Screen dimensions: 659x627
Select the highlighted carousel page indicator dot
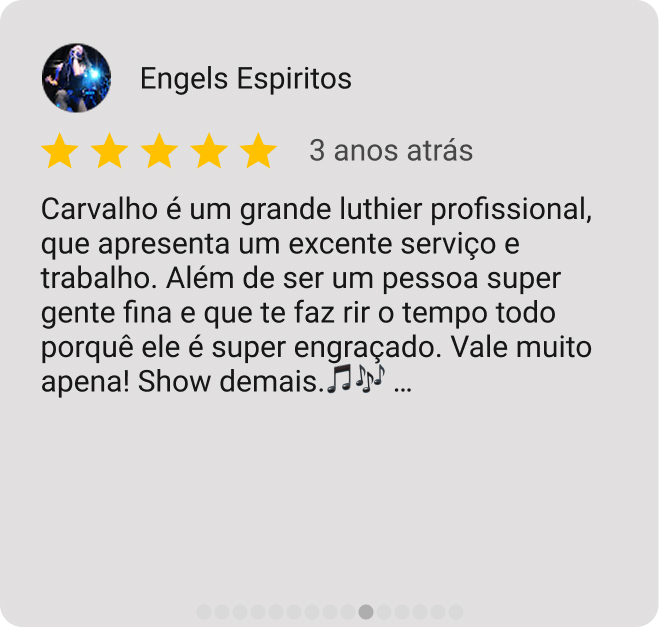point(366,612)
